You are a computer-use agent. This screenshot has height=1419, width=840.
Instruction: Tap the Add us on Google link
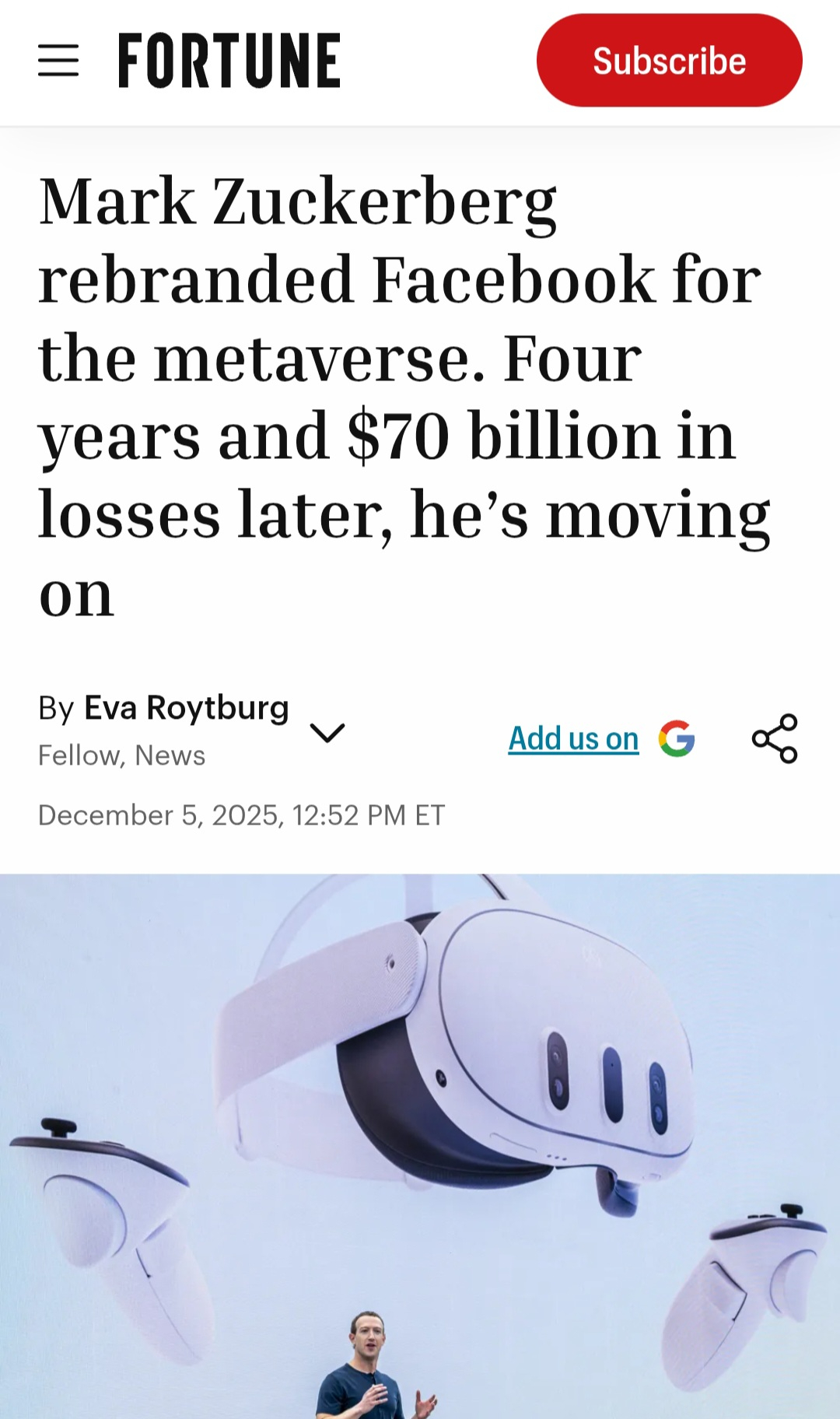(600, 738)
